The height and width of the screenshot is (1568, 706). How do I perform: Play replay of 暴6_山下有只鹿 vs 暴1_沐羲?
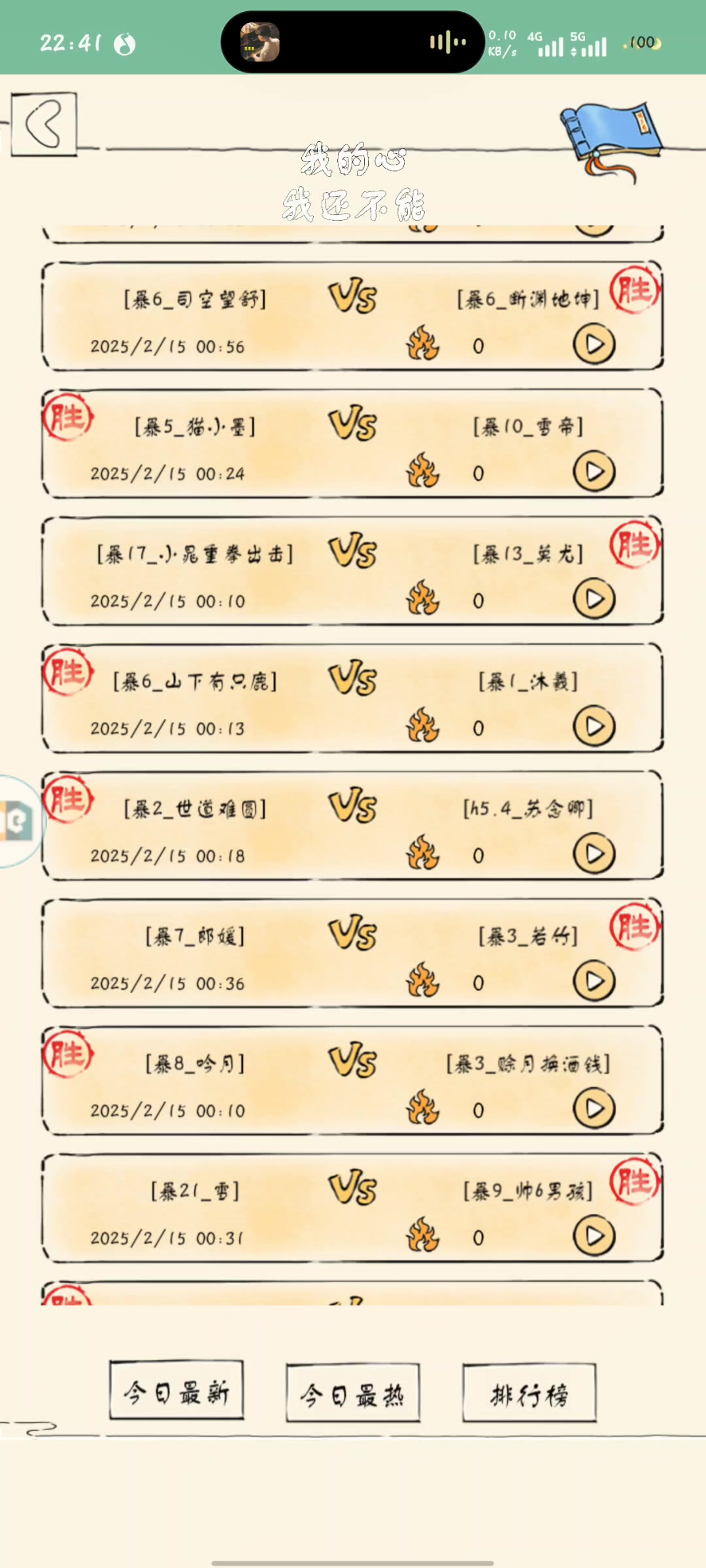tap(594, 727)
